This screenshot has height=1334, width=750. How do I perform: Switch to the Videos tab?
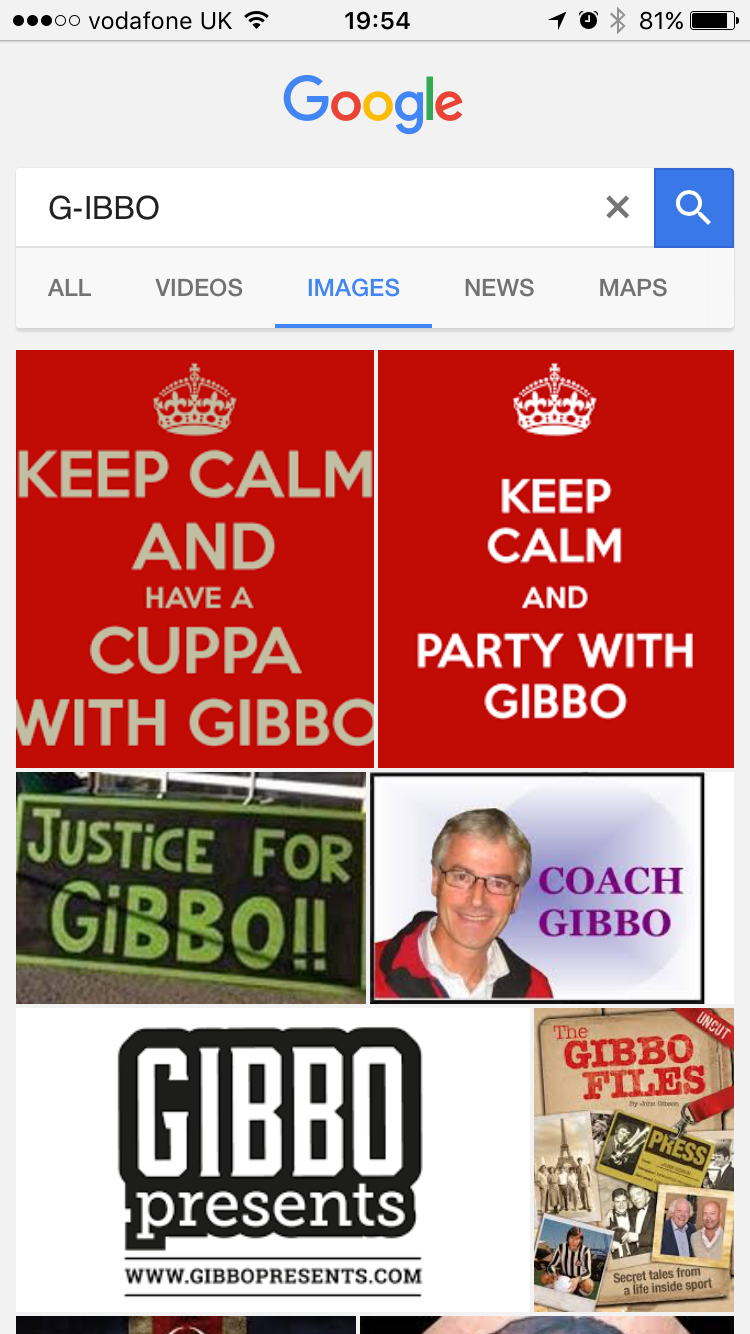point(199,288)
